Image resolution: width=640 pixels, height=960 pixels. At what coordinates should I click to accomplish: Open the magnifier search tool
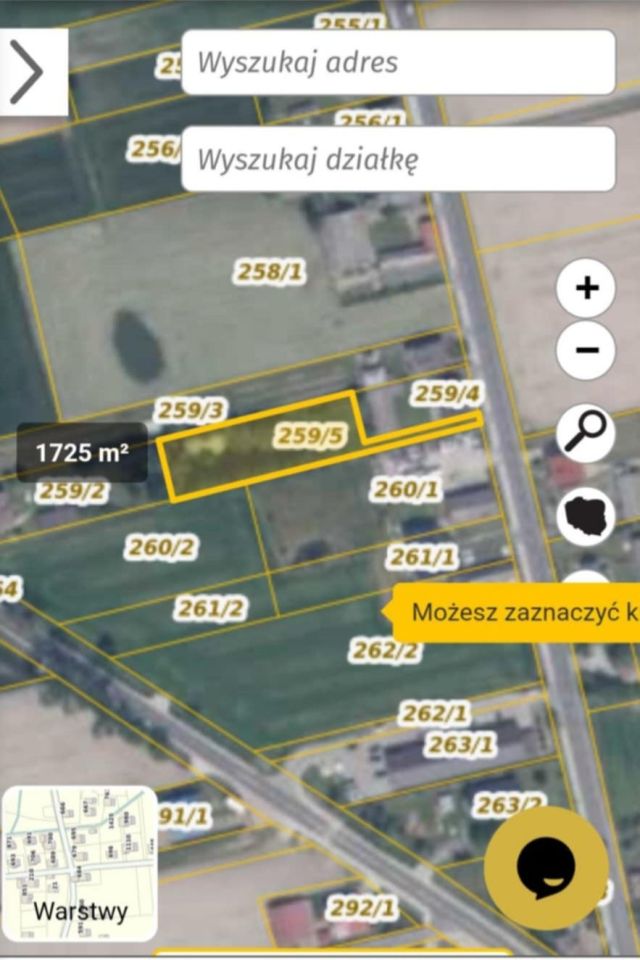(x=586, y=432)
